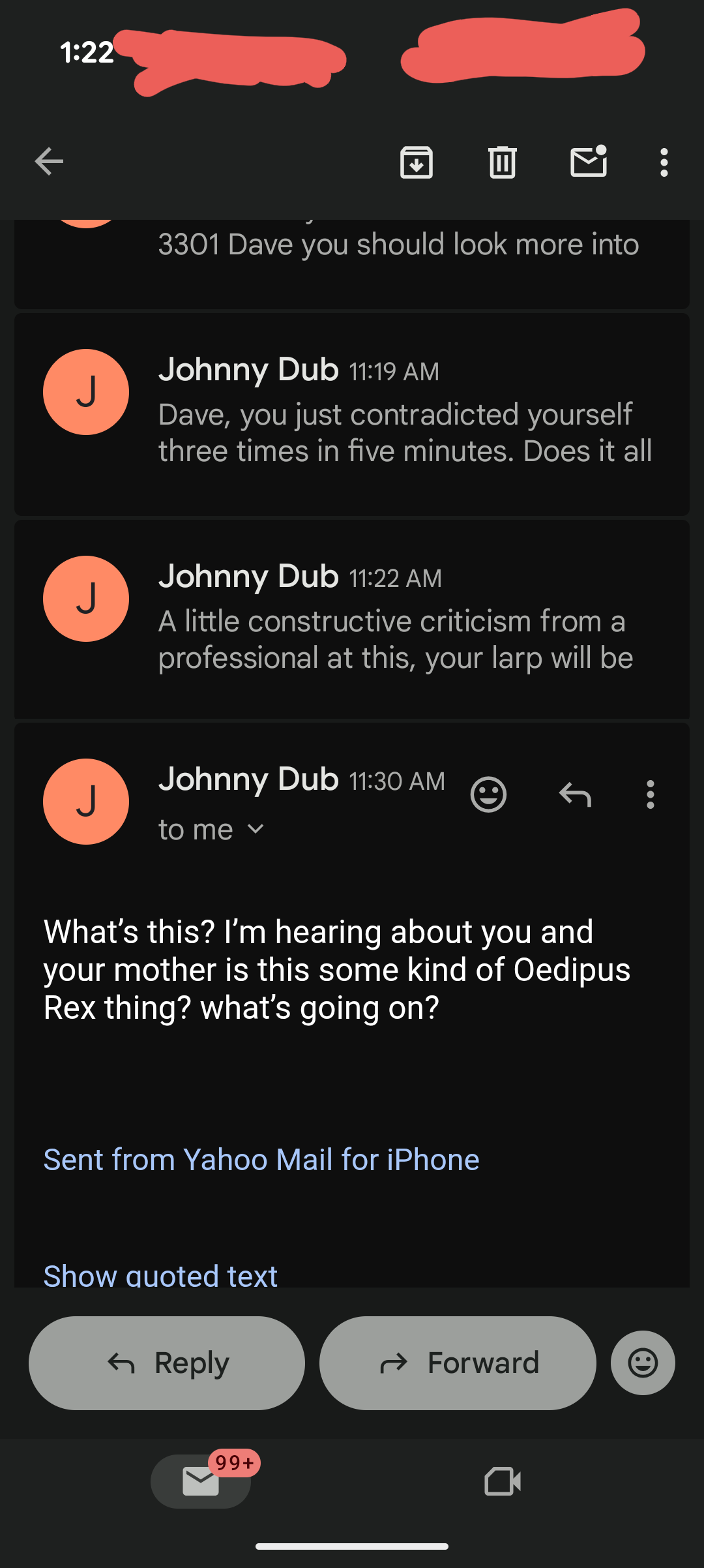The height and width of the screenshot is (1568, 704).
Task: Go back to the inbox
Action: (49, 162)
